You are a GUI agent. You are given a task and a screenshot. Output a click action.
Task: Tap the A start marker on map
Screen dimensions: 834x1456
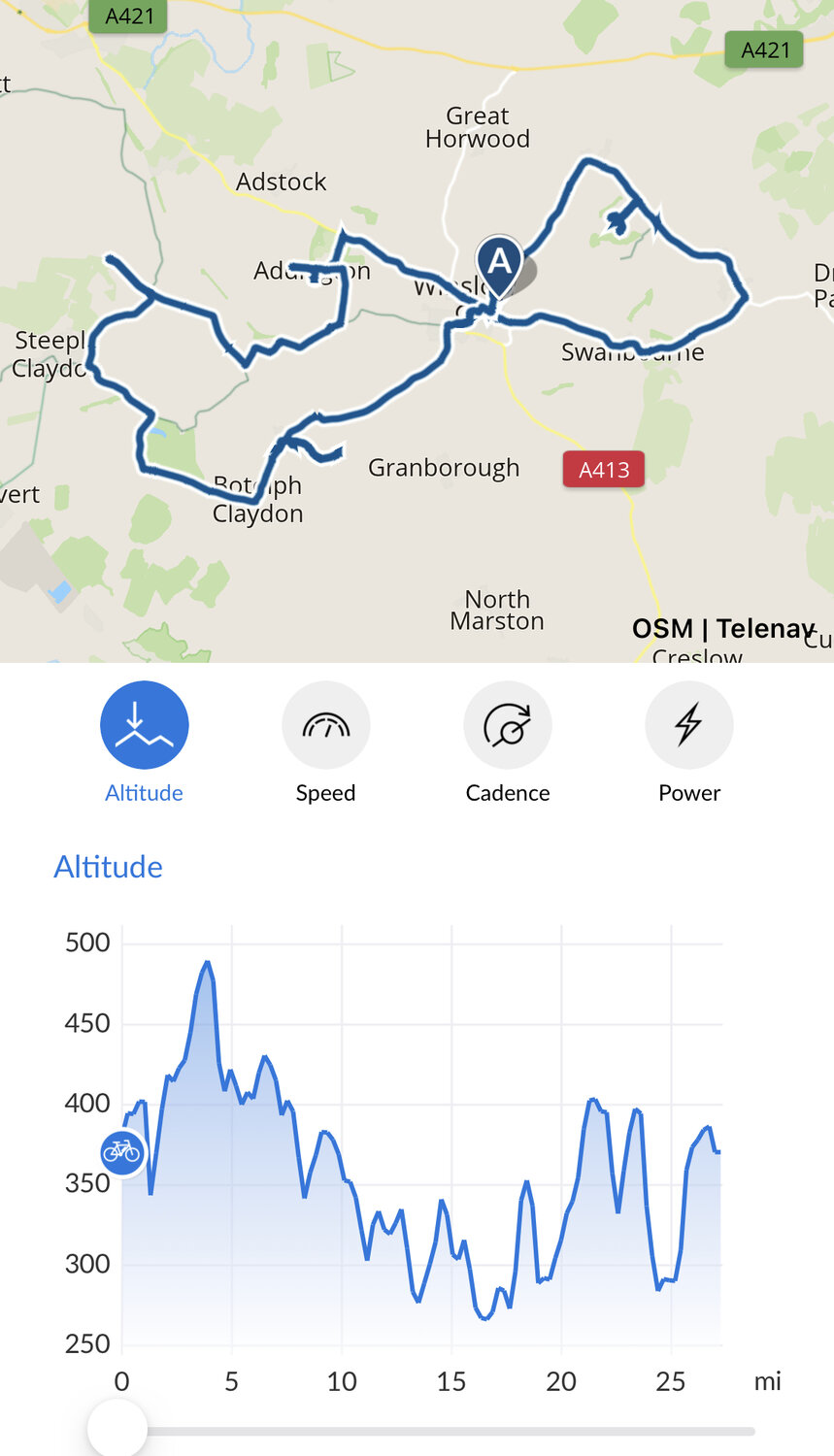(499, 264)
